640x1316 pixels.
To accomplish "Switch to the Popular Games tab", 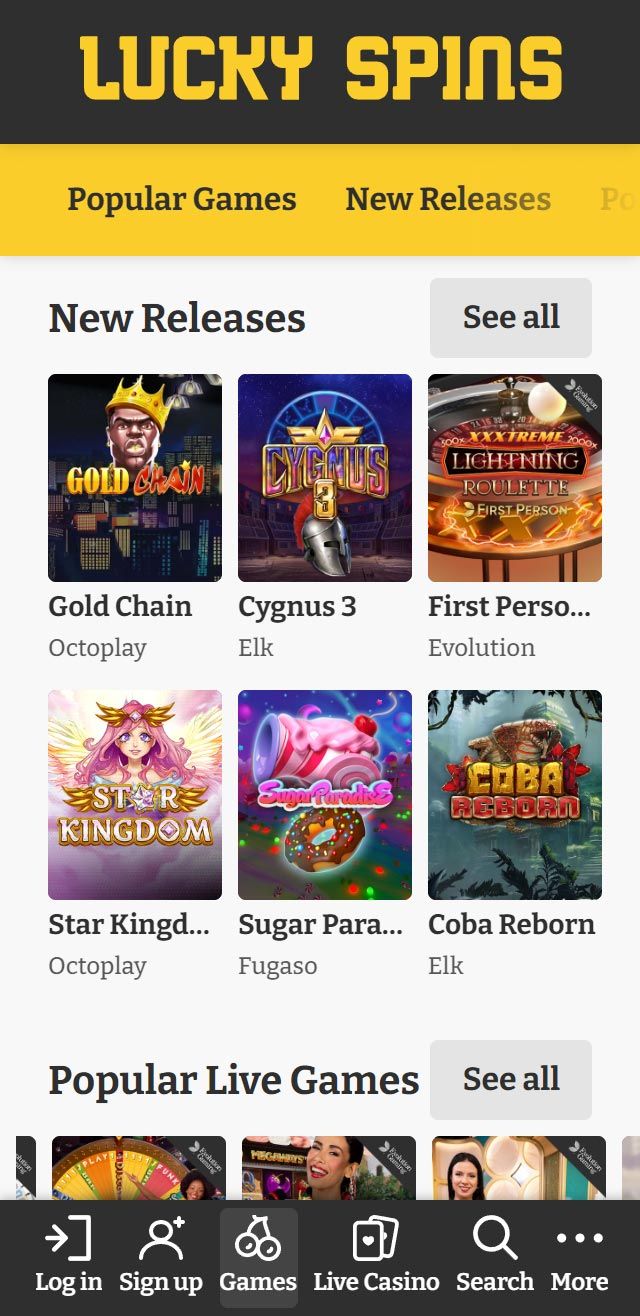I will (x=181, y=199).
